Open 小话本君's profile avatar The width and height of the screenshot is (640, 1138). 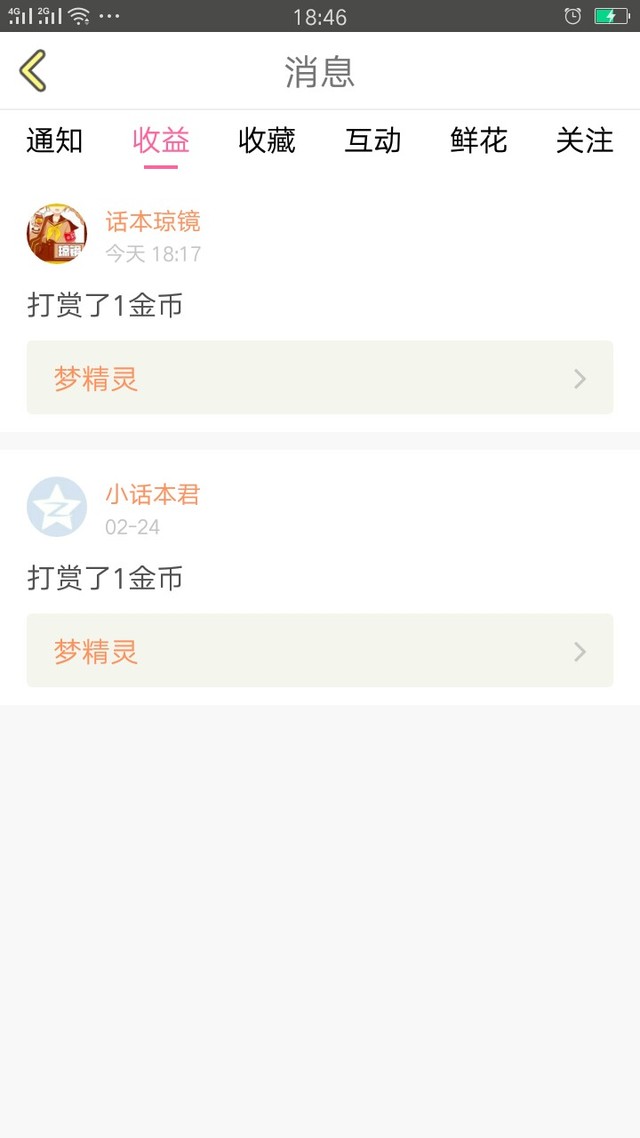tap(57, 507)
